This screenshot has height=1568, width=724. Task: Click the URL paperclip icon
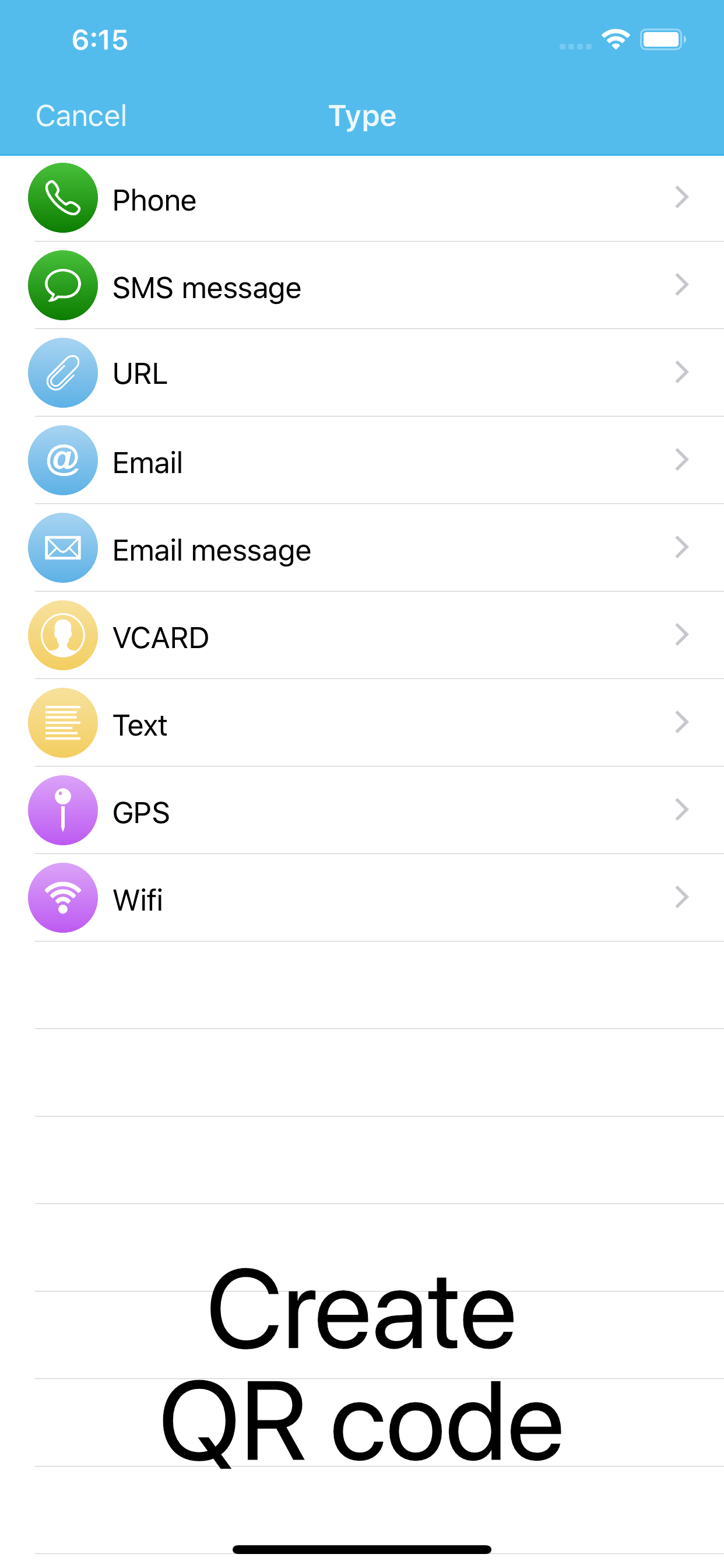[63, 373]
